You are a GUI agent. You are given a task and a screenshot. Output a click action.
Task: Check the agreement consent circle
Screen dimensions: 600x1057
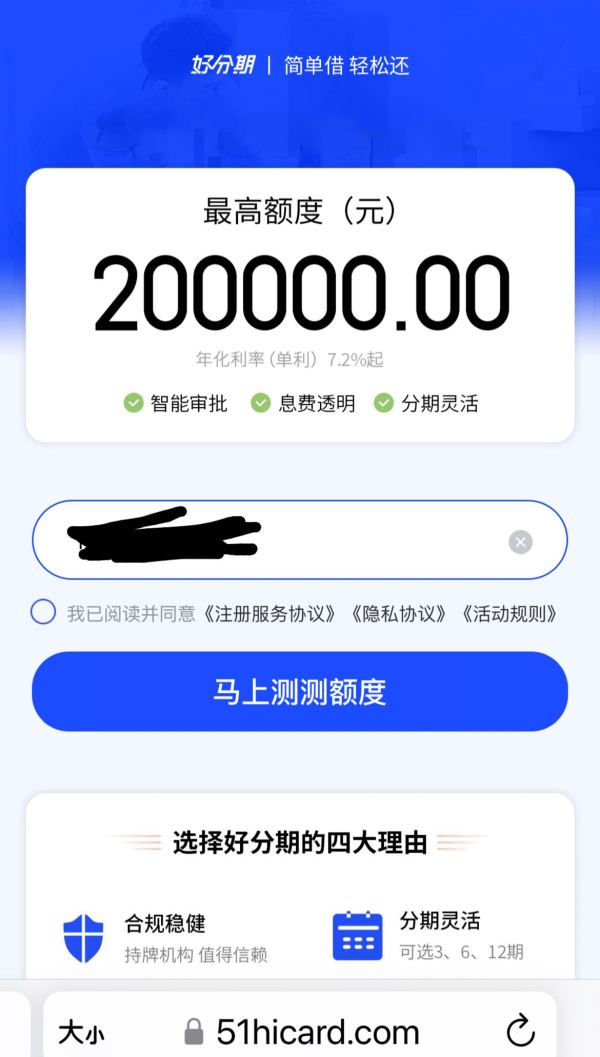click(43, 612)
